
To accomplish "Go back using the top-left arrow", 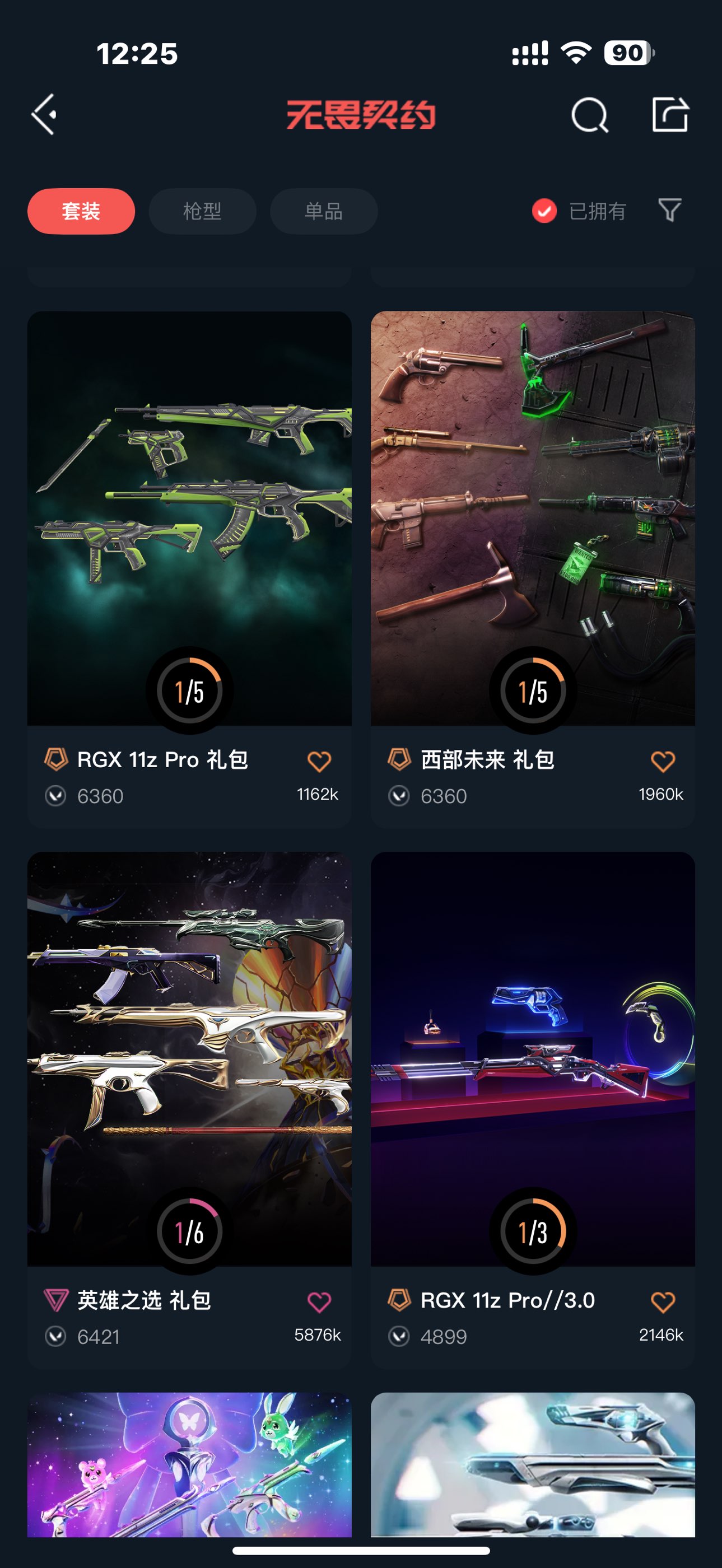I will click(x=45, y=114).
